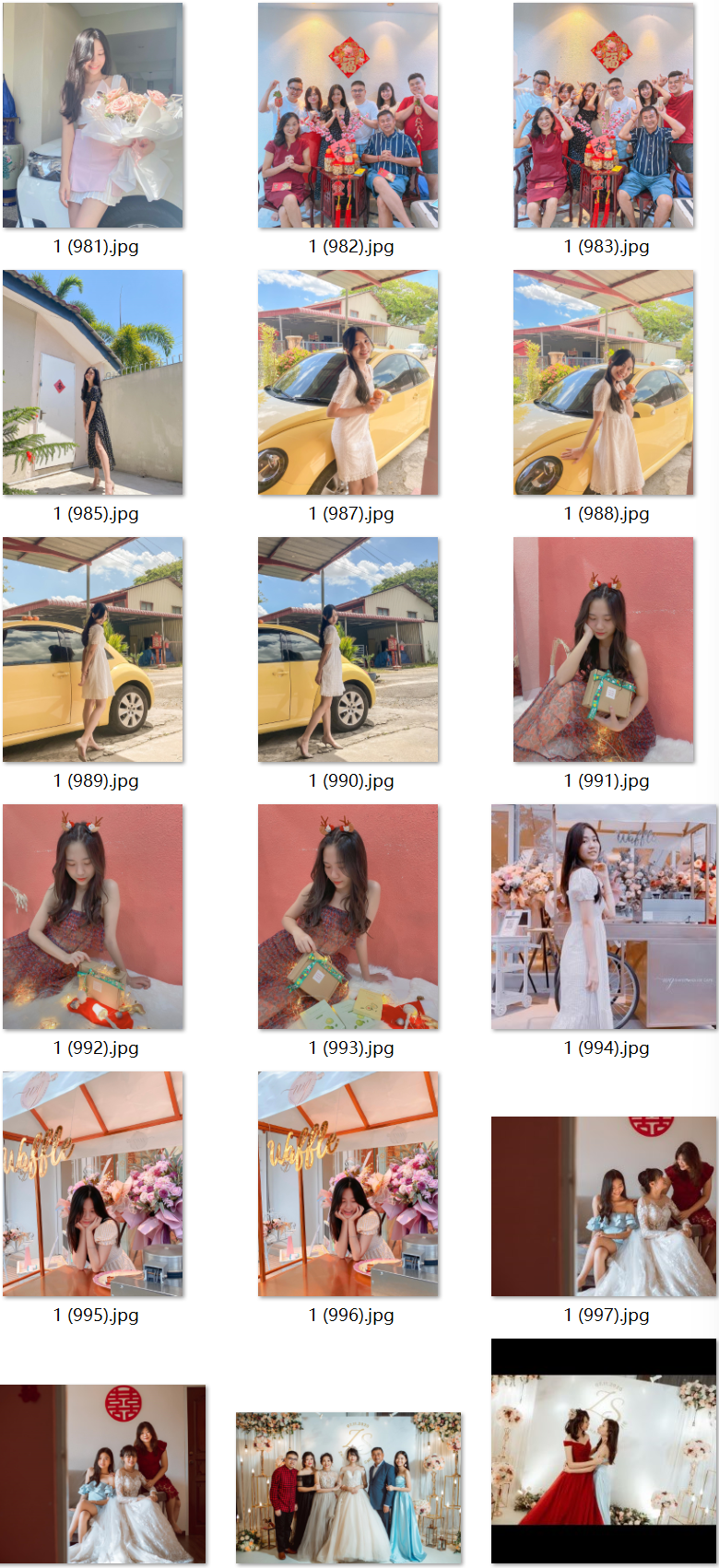This screenshot has width=719, height=1568.
Task: Open file 1 (988).jpg
Action: 603,382
